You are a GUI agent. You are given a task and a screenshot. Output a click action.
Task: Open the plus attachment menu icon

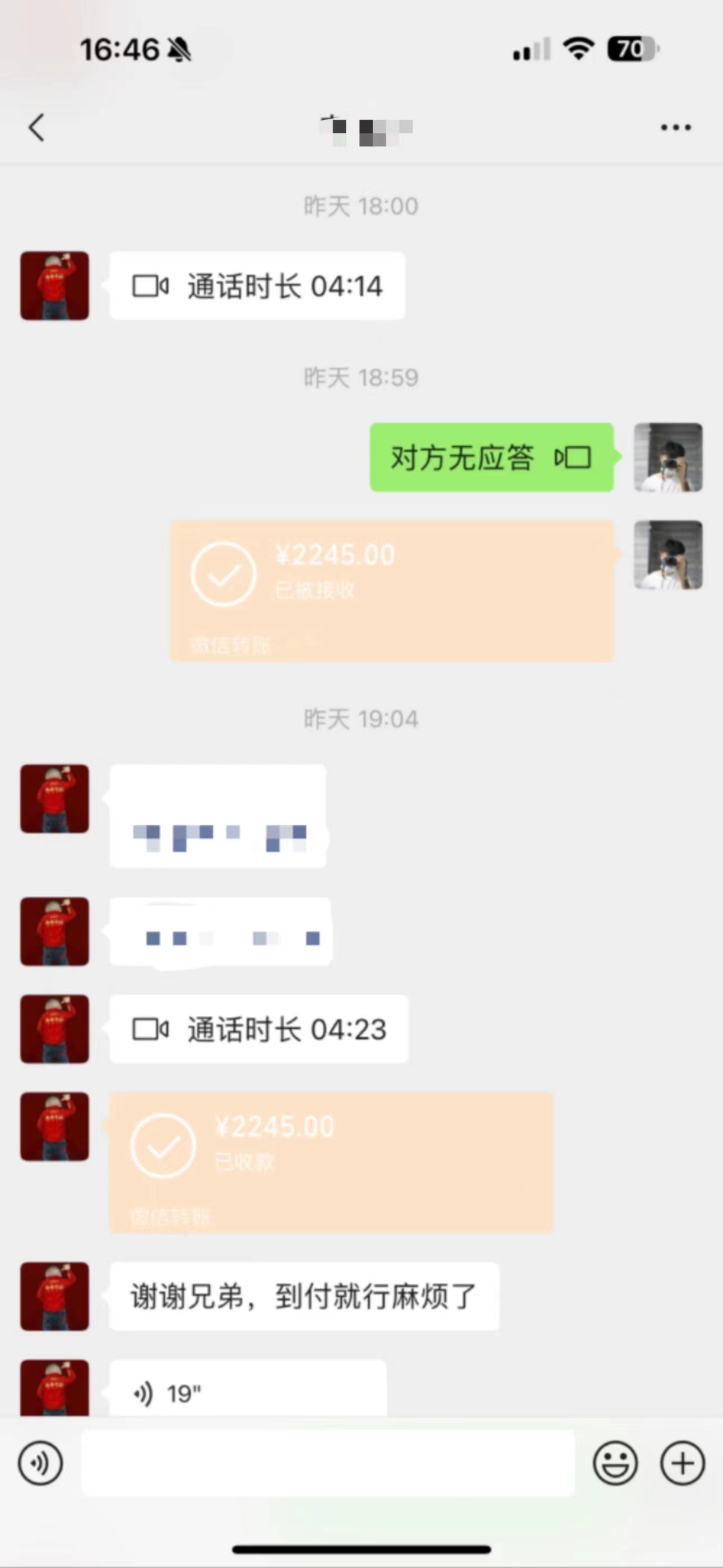pos(682,1463)
